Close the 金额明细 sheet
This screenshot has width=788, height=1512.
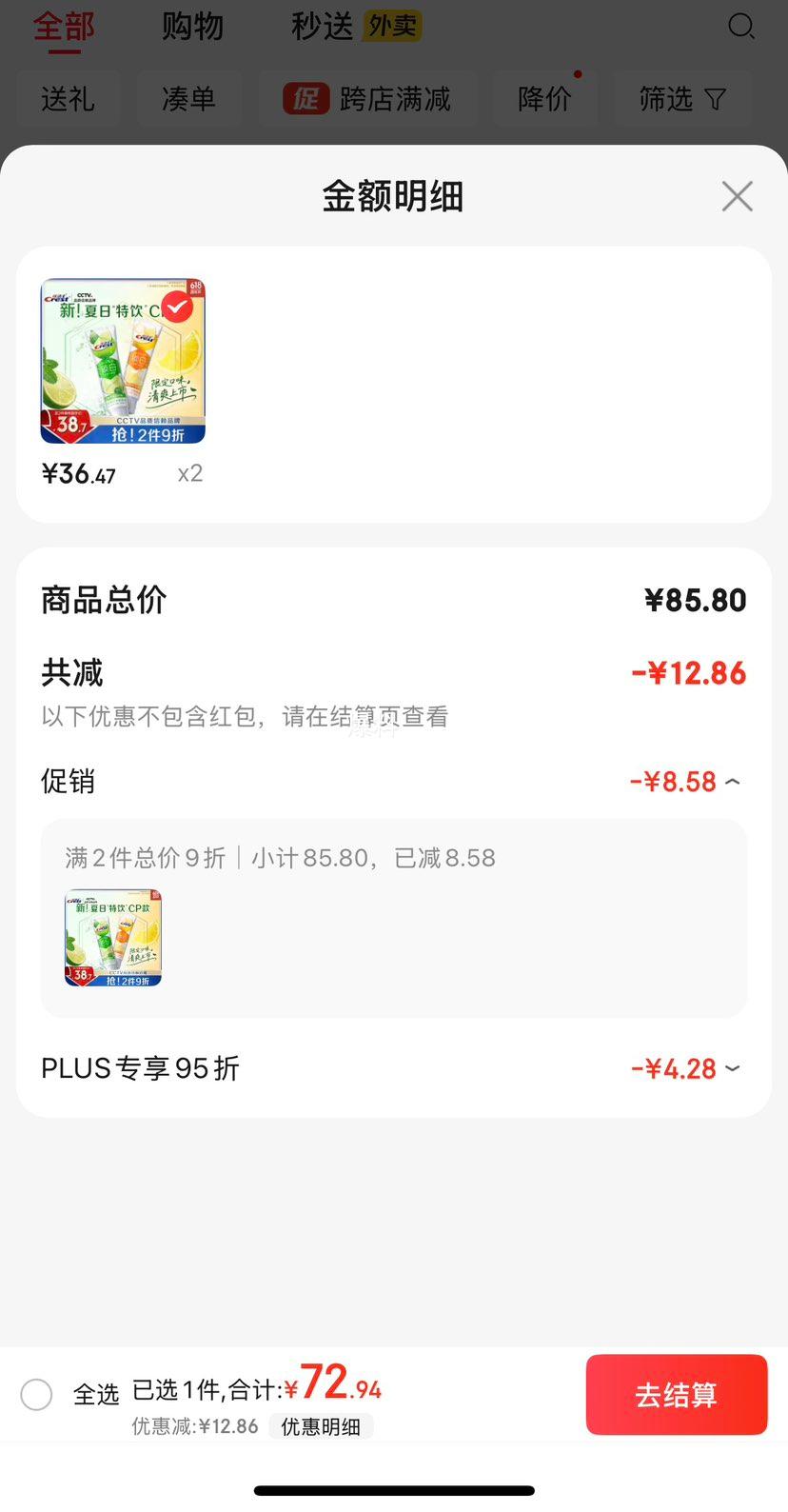pyautogui.click(x=737, y=196)
